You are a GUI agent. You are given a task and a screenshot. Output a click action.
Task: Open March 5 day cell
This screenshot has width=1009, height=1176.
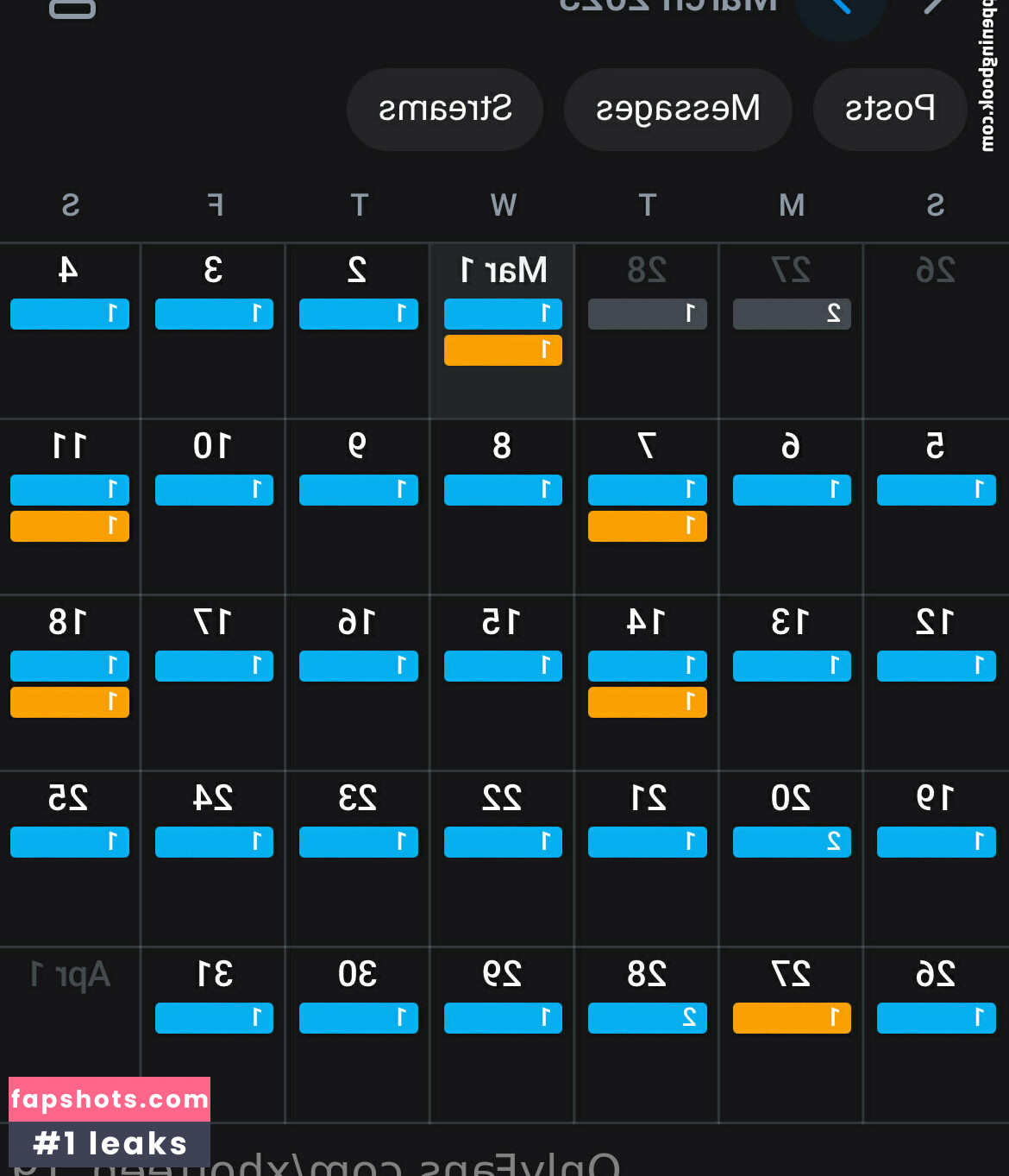coord(936,507)
